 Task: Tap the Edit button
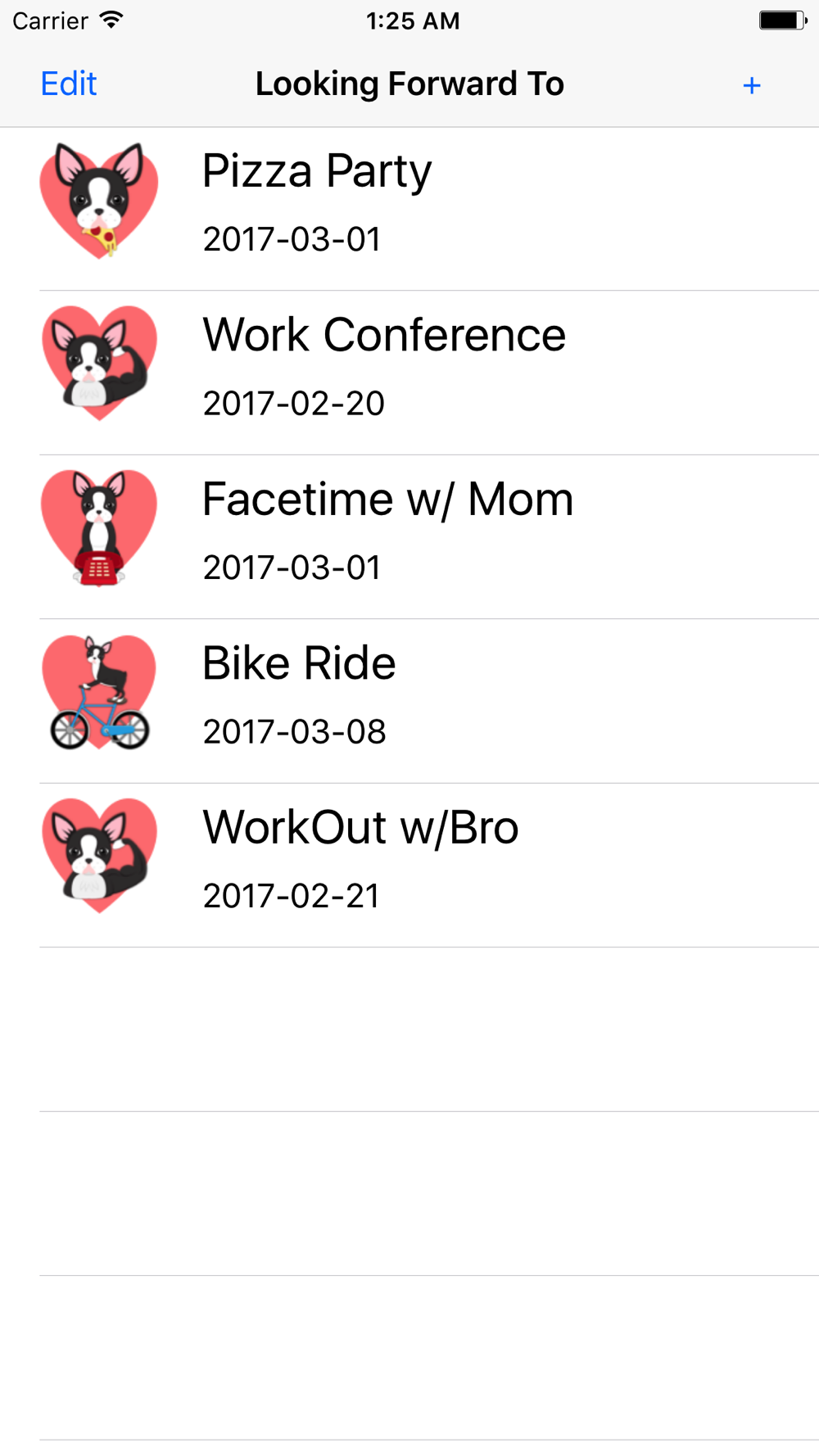(x=69, y=84)
